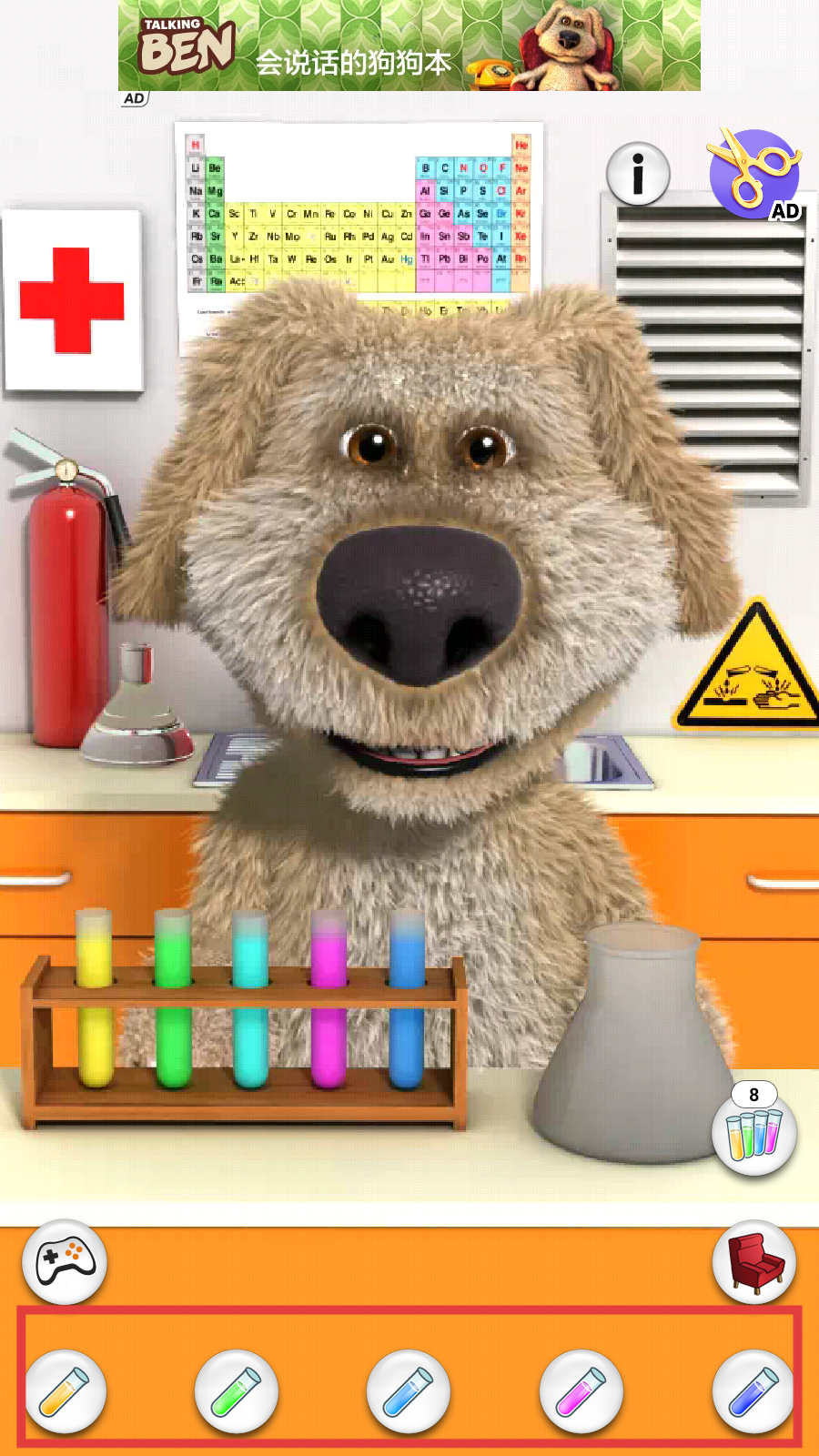819x1456 pixels.
Task: Pick the pink test tube button
Action: coord(581,1391)
